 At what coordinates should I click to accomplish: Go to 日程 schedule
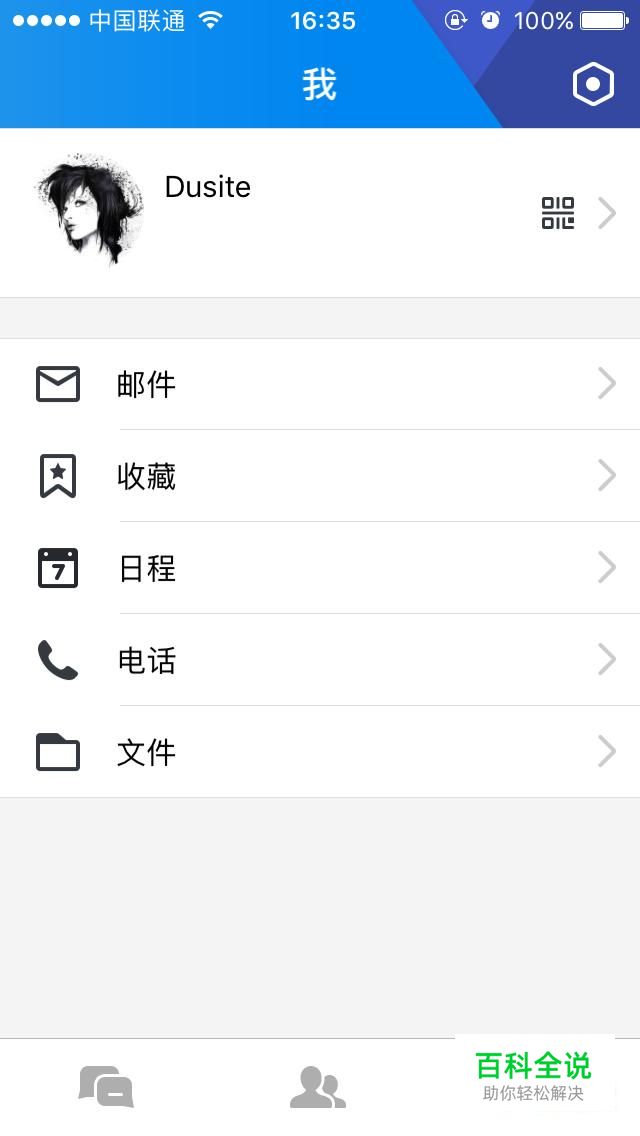(x=320, y=568)
